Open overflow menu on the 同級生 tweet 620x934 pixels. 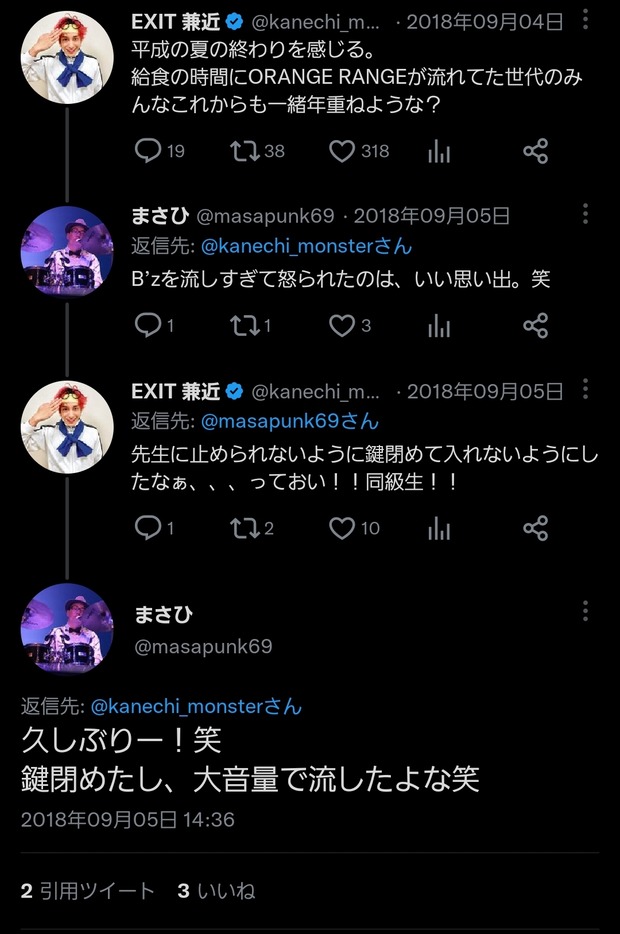(586, 390)
